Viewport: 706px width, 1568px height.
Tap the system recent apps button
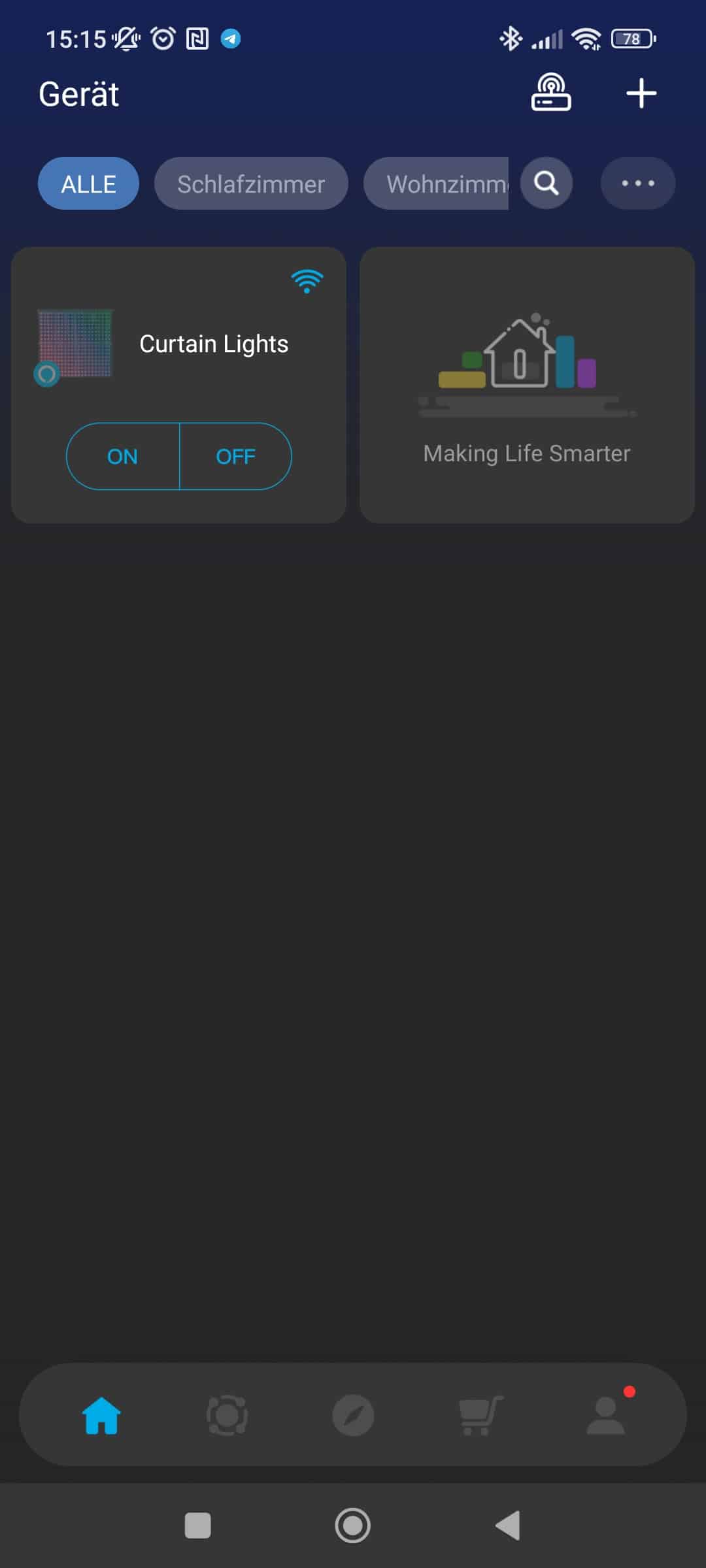(x=197, y=1526)
